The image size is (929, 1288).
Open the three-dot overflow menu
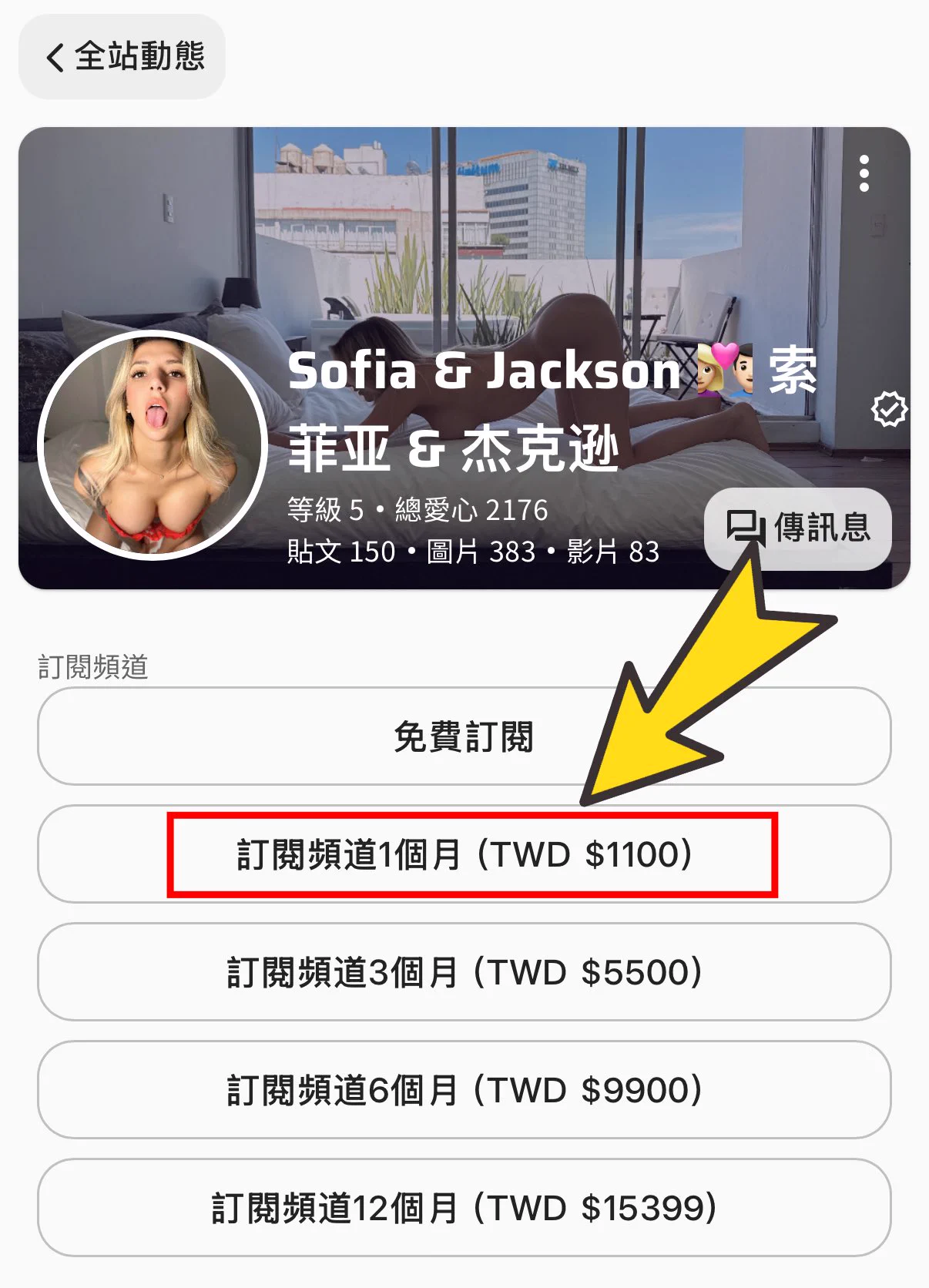864,173
